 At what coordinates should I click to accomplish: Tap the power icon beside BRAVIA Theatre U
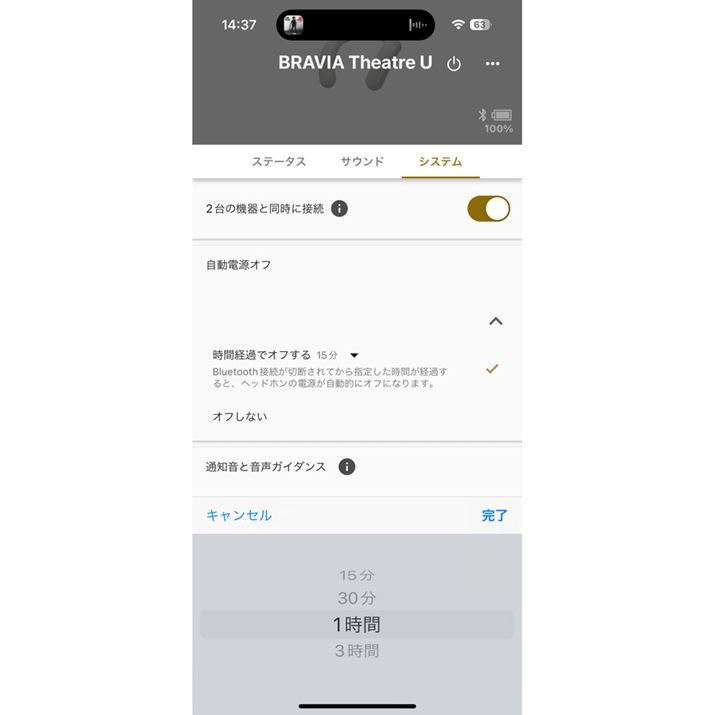coord(454,63)
